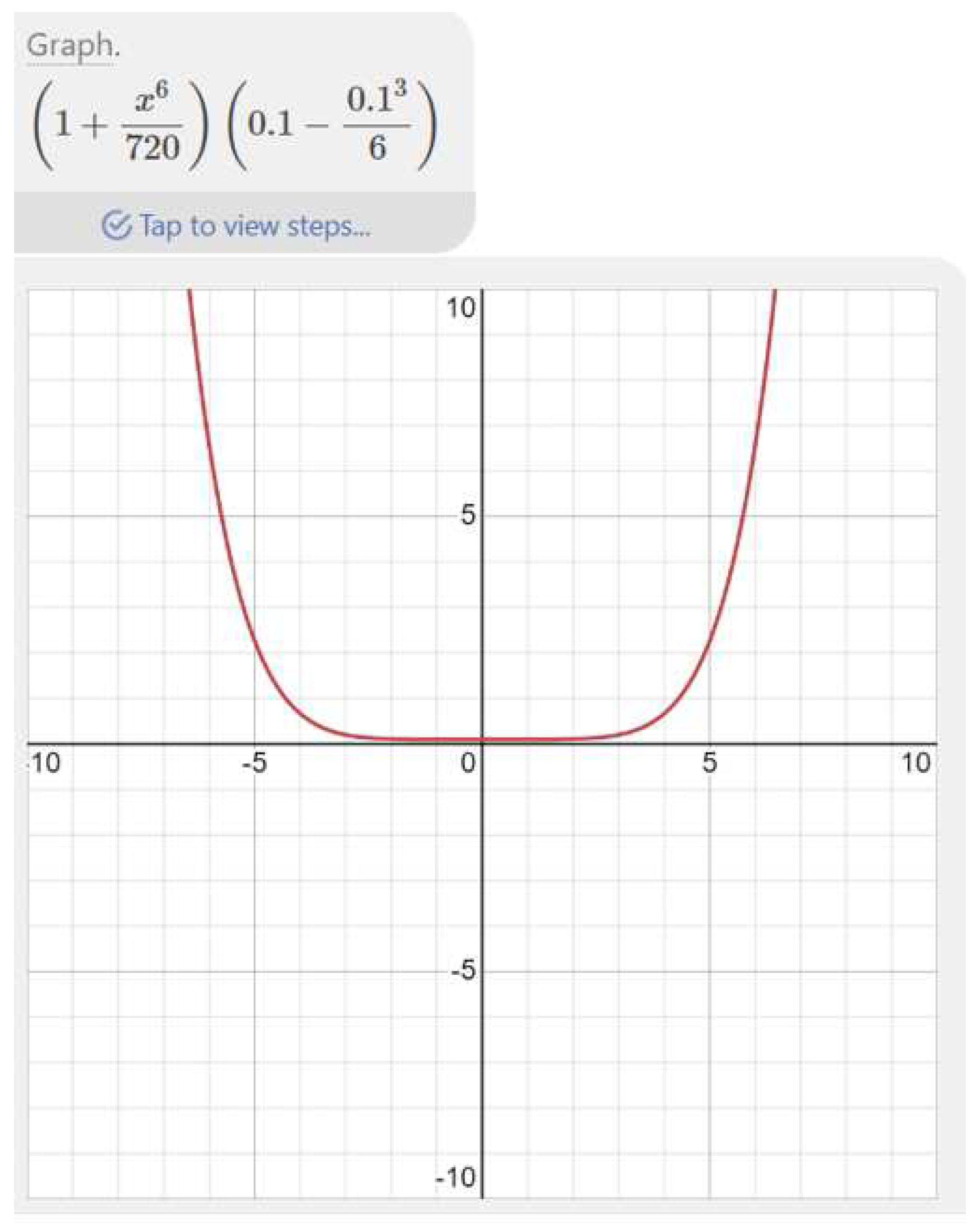Open the plotted graph card
The image size is (980, 1228).
(483, 740)
